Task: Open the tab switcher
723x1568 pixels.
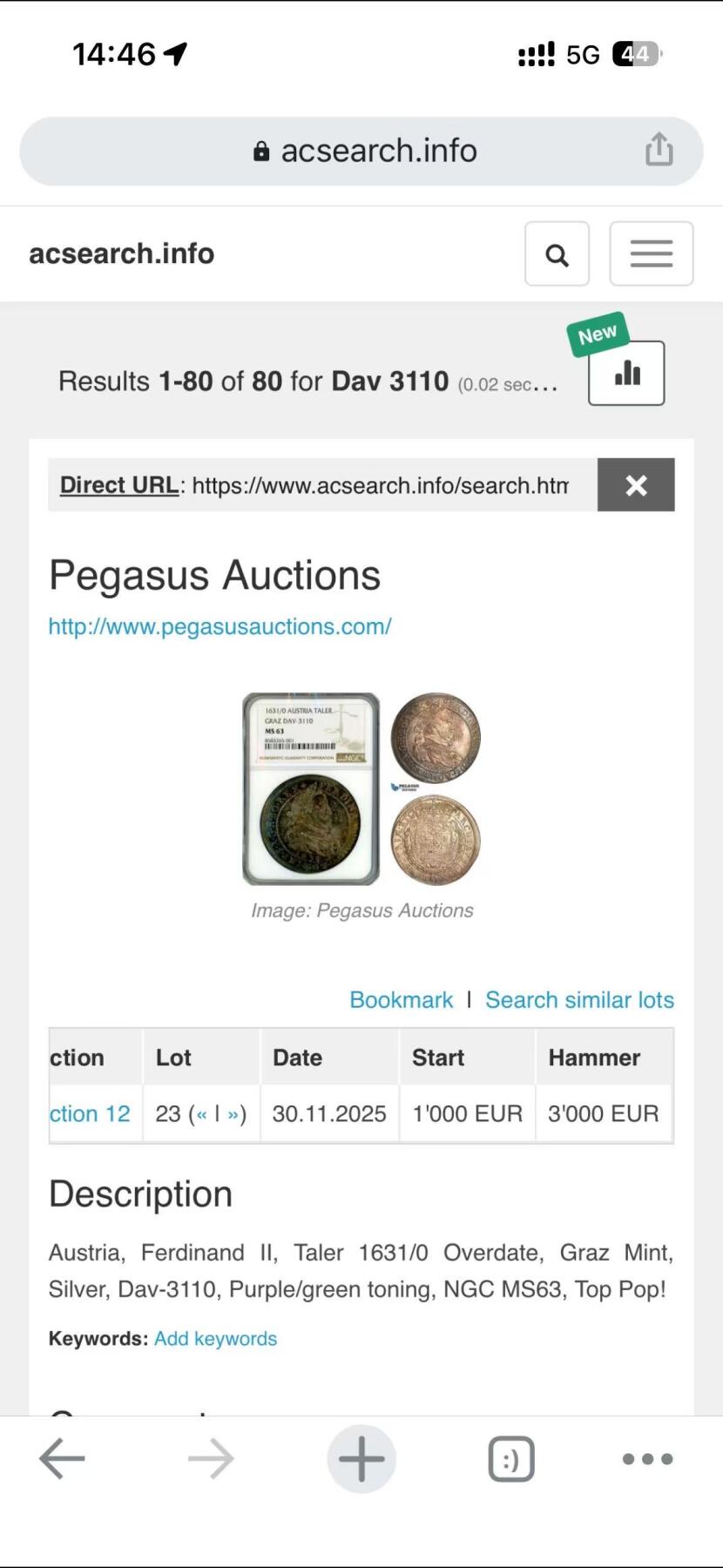Action: 511,1458
